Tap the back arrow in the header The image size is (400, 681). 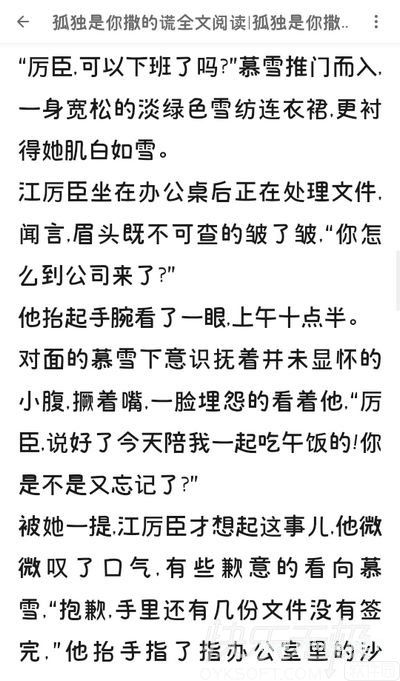23,22
